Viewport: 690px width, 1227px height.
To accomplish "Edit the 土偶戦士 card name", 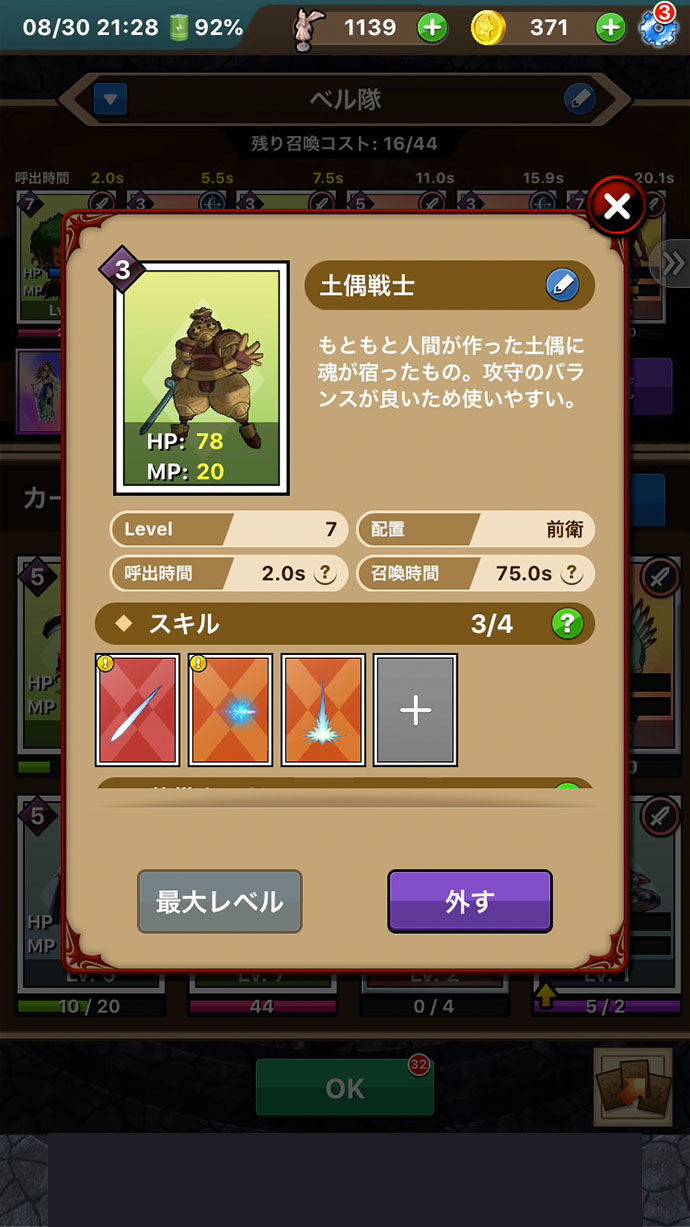I will (x=562, y=286).
